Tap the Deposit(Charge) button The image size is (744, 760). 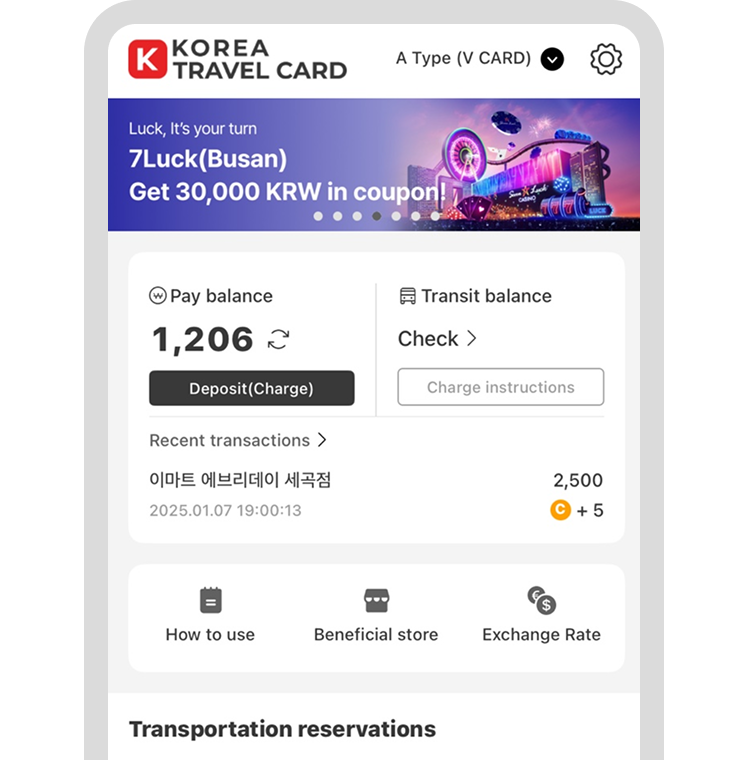pos(251,388)
